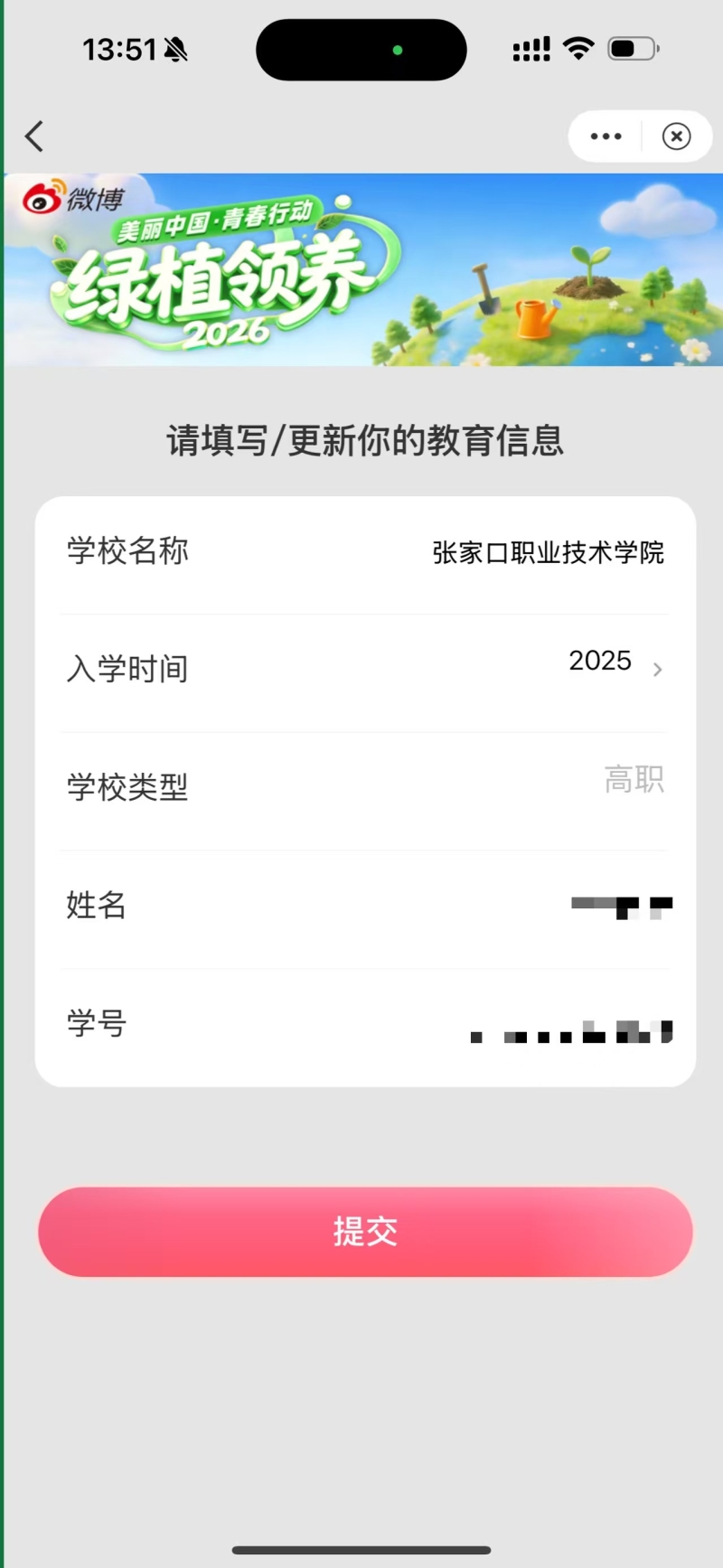Open the three-dot mini program menu
Screen dimensions: 723x1568
point(606,136)
